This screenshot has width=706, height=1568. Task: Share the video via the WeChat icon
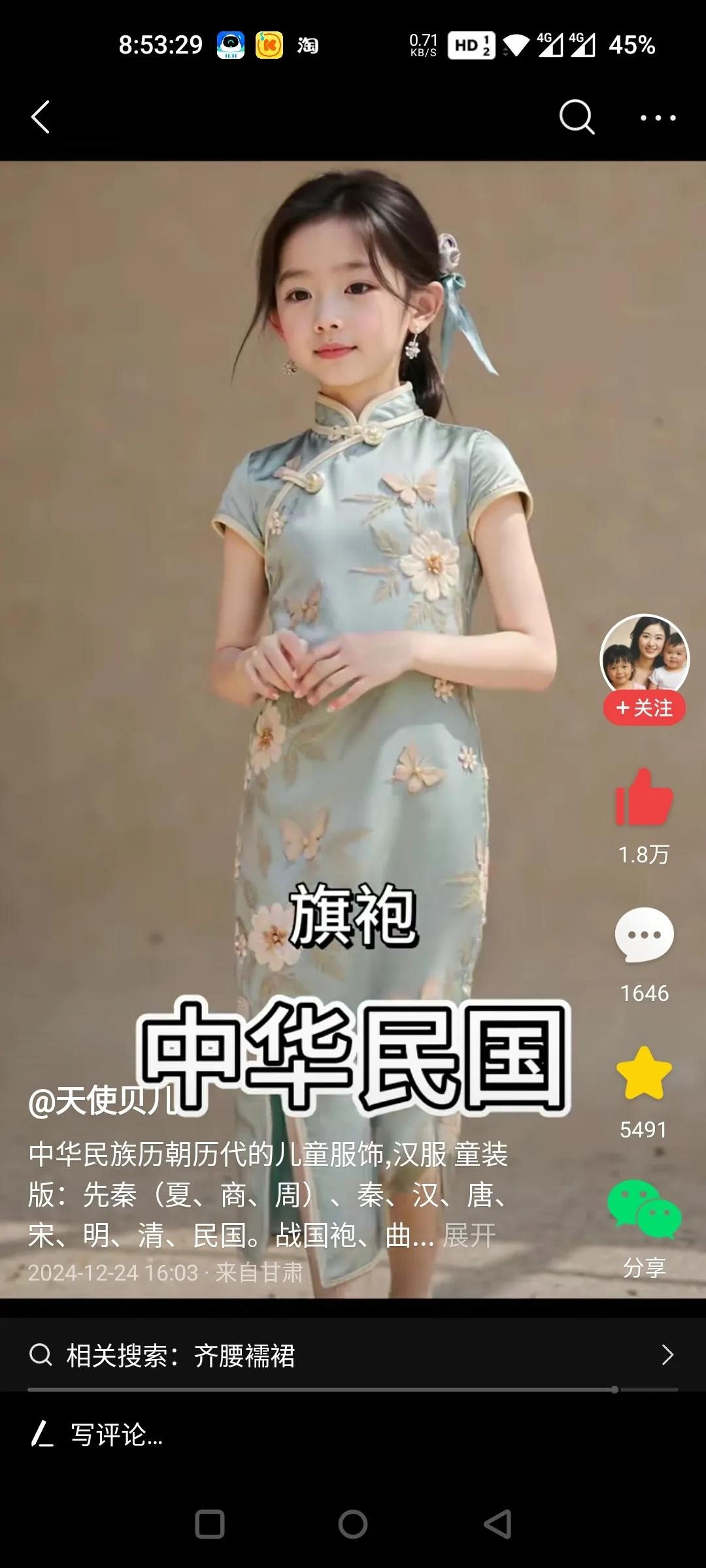(644, 1210)
